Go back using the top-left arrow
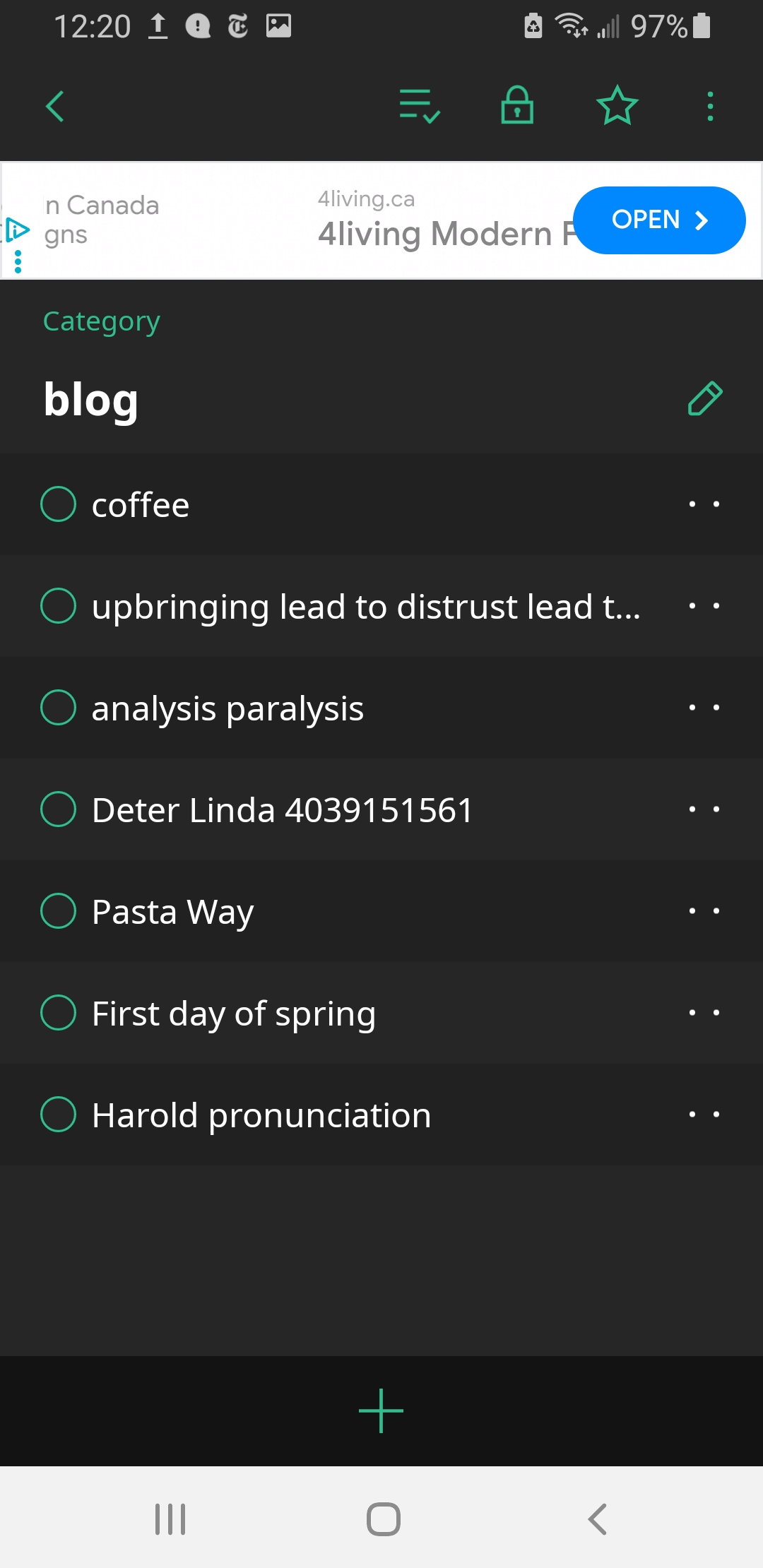The width and height of the screenshot is (763, 1568). click(55, 107)
